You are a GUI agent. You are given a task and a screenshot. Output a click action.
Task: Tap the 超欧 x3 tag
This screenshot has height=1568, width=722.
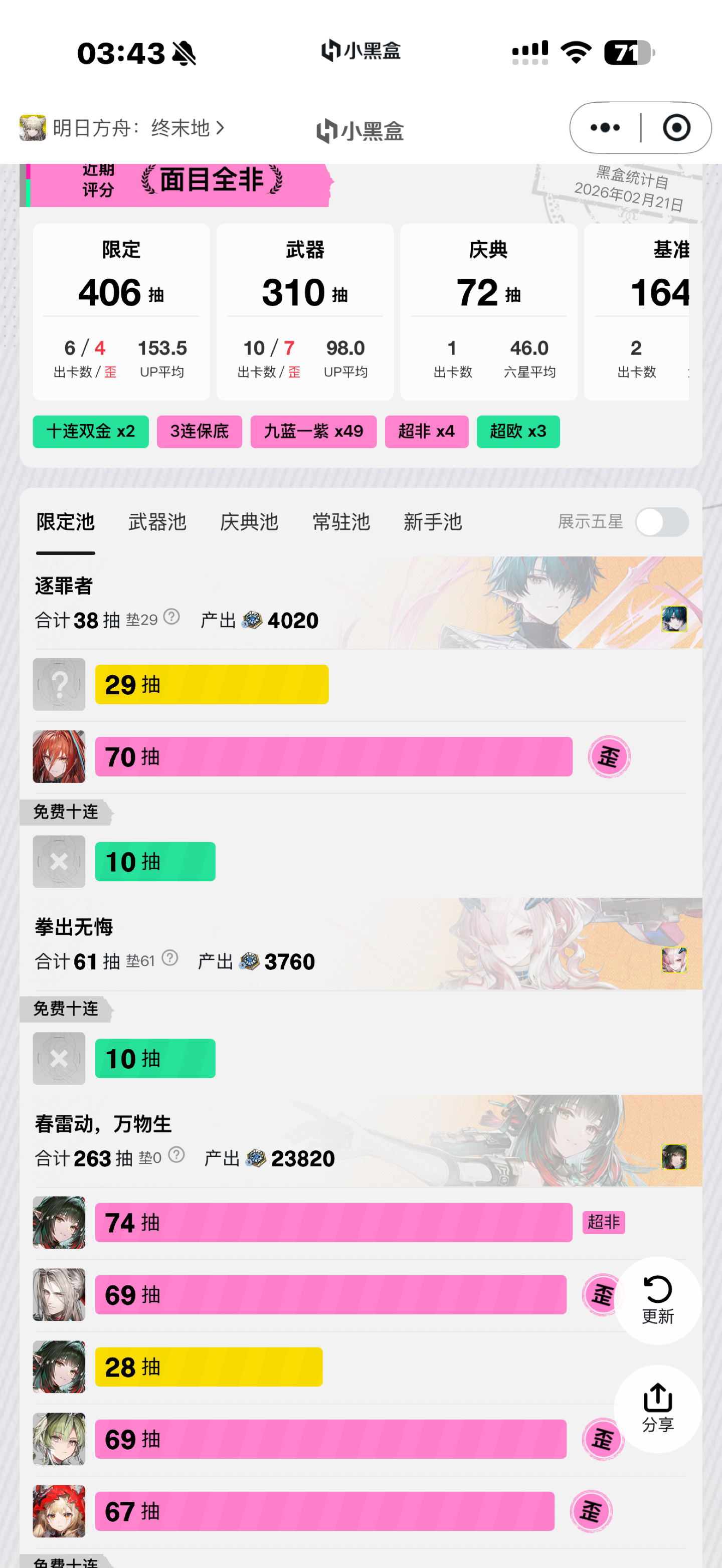click(x=518, y=432)
